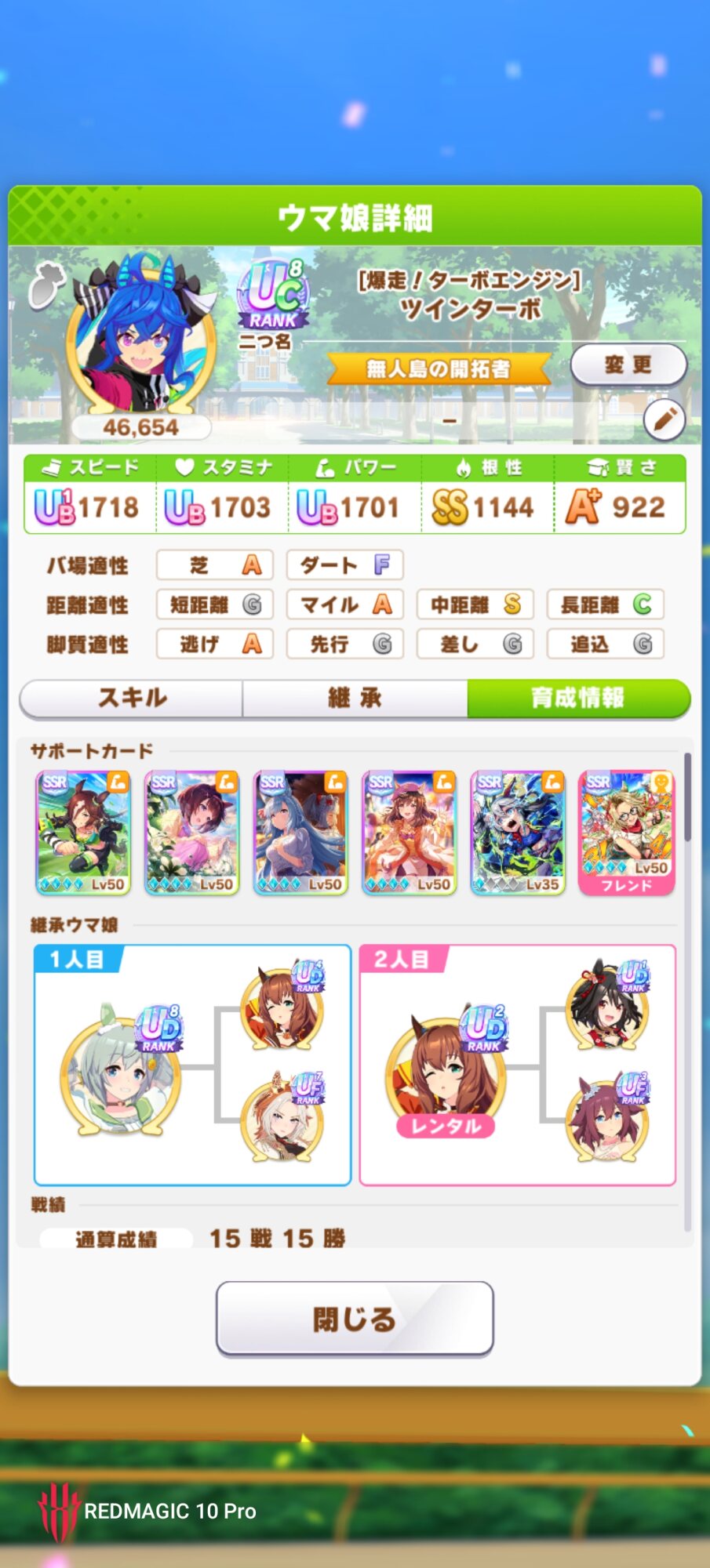The width and height of the screenshot is (710, 1568).
Task: Switch to the スキル tab
Action: click(x=131, y=698)
